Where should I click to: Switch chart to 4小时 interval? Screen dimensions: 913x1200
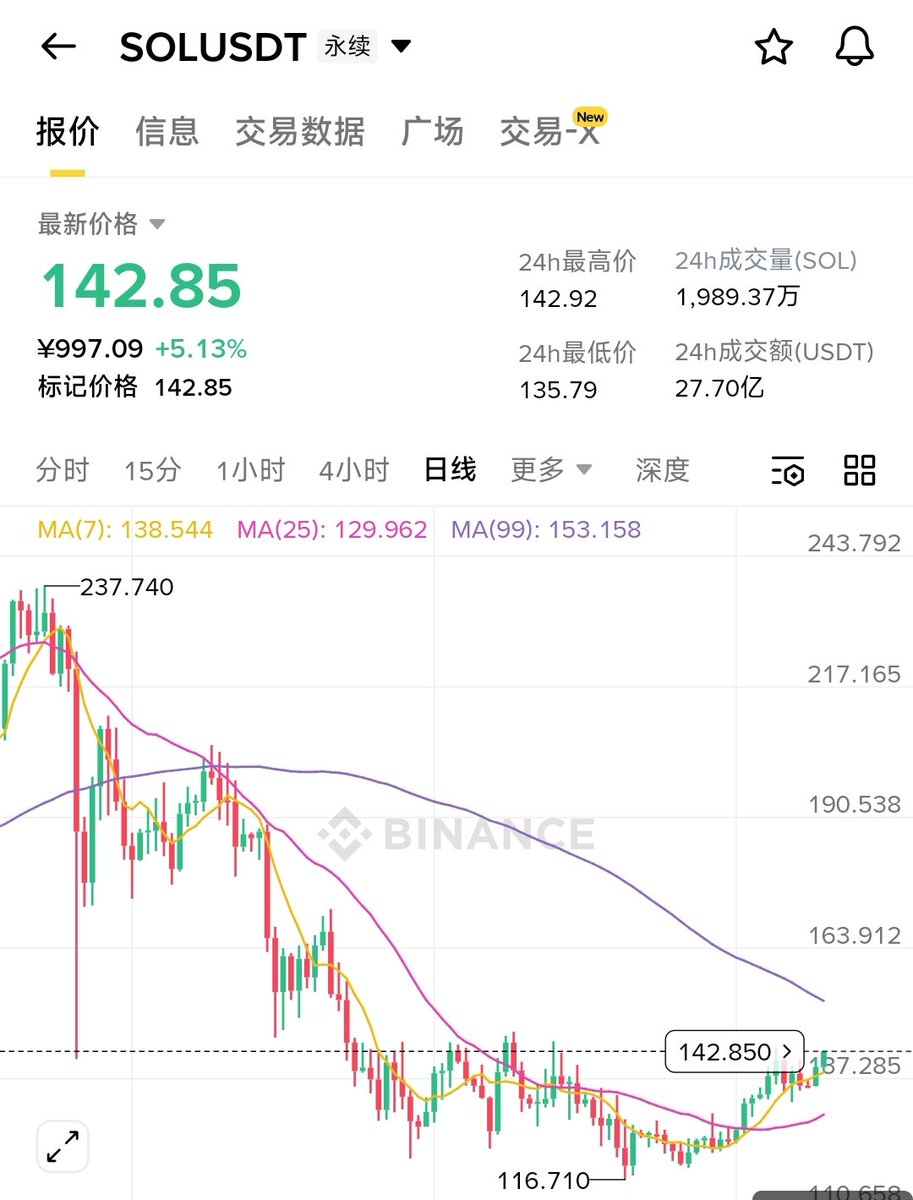(x=353, y=470)
